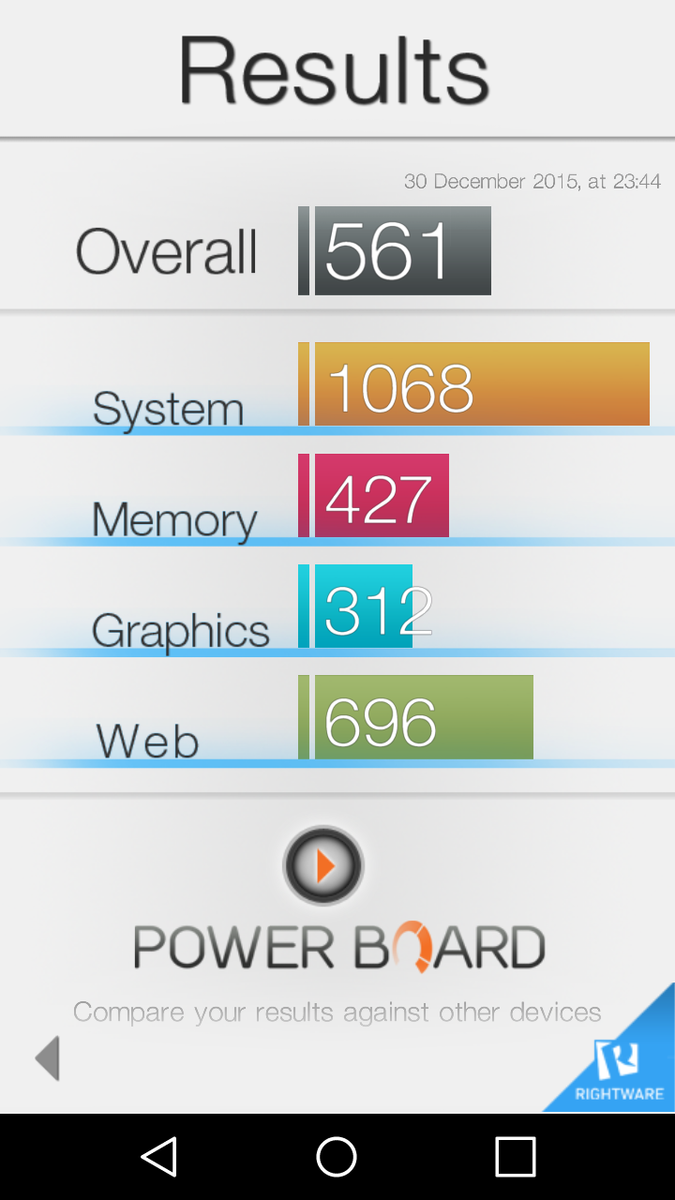Screen dimensions: 675x1200
Task: Open recent apps
Action: [515, 1157]
